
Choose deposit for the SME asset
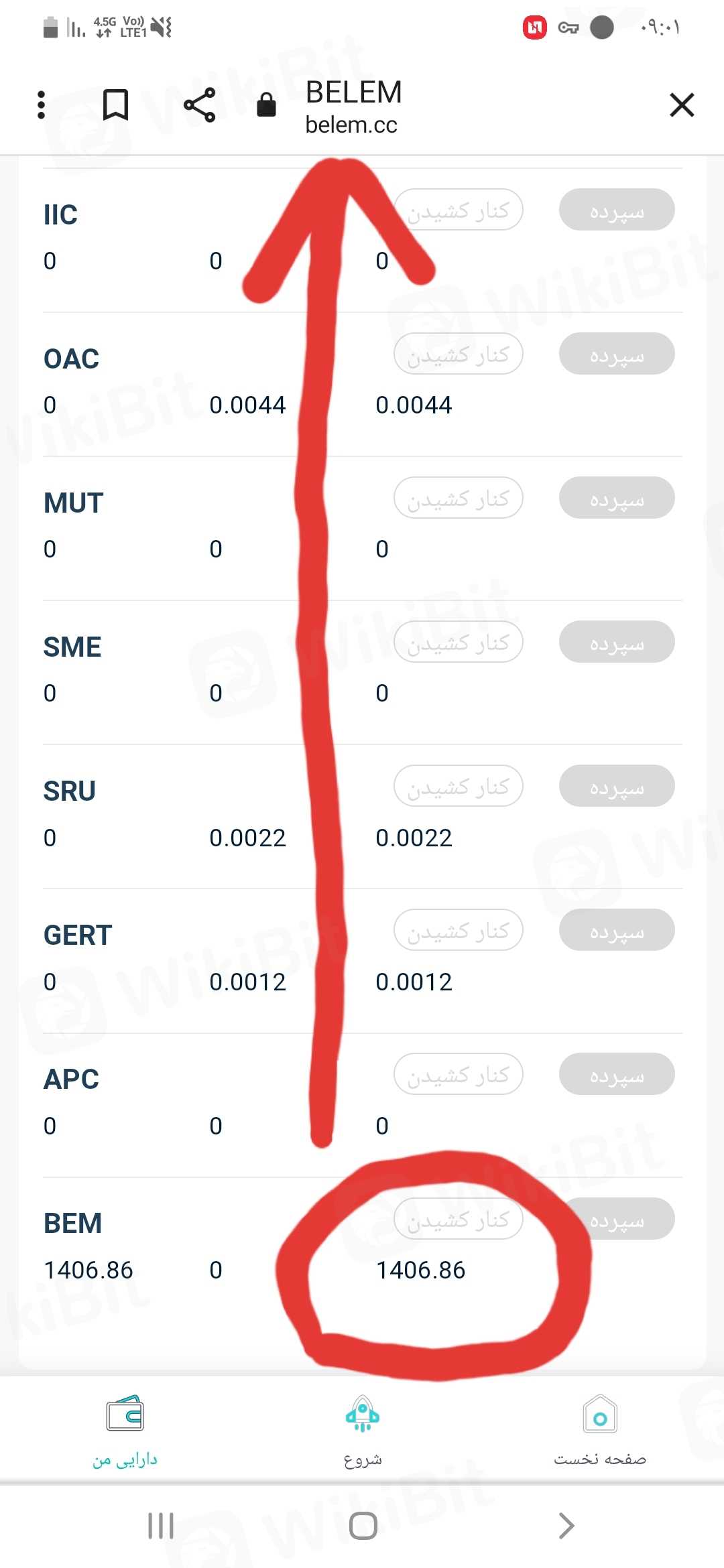tap(617, 642)
